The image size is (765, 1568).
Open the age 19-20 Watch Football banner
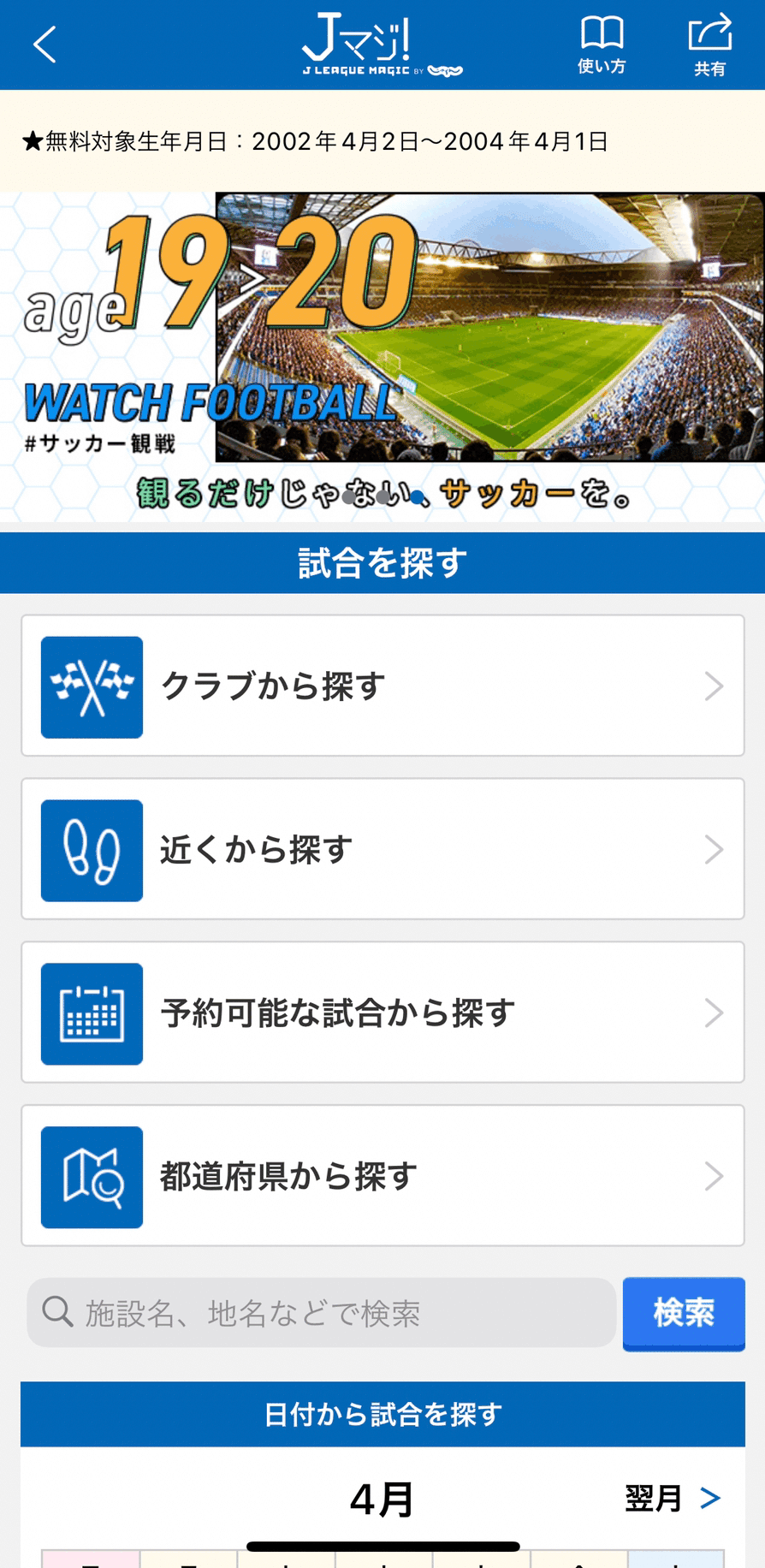[382, 355]
